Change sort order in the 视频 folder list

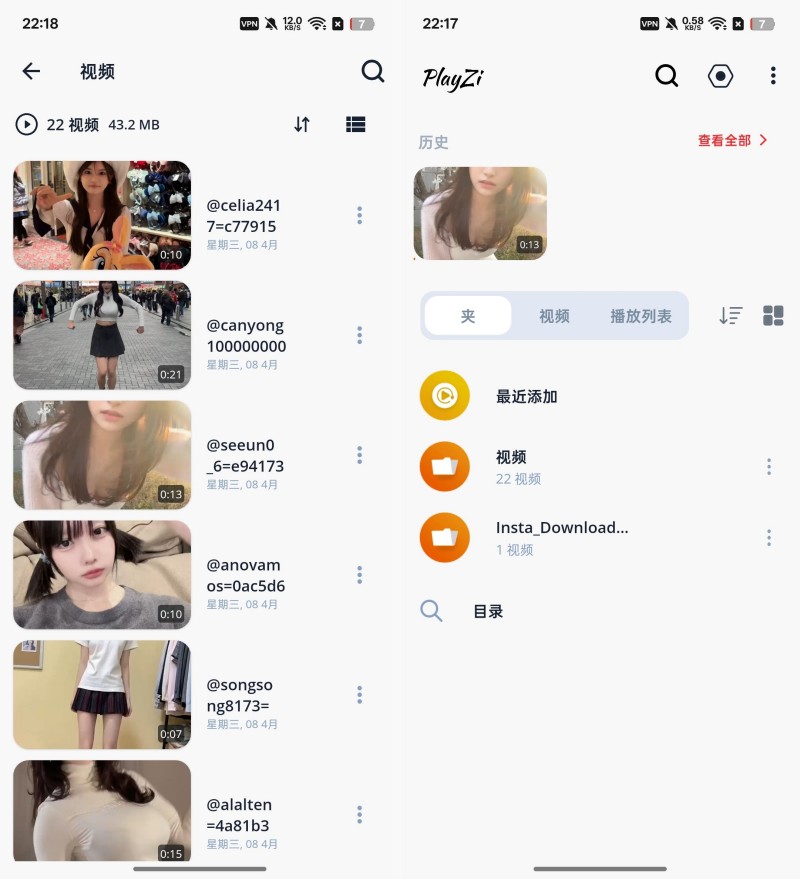302,125
